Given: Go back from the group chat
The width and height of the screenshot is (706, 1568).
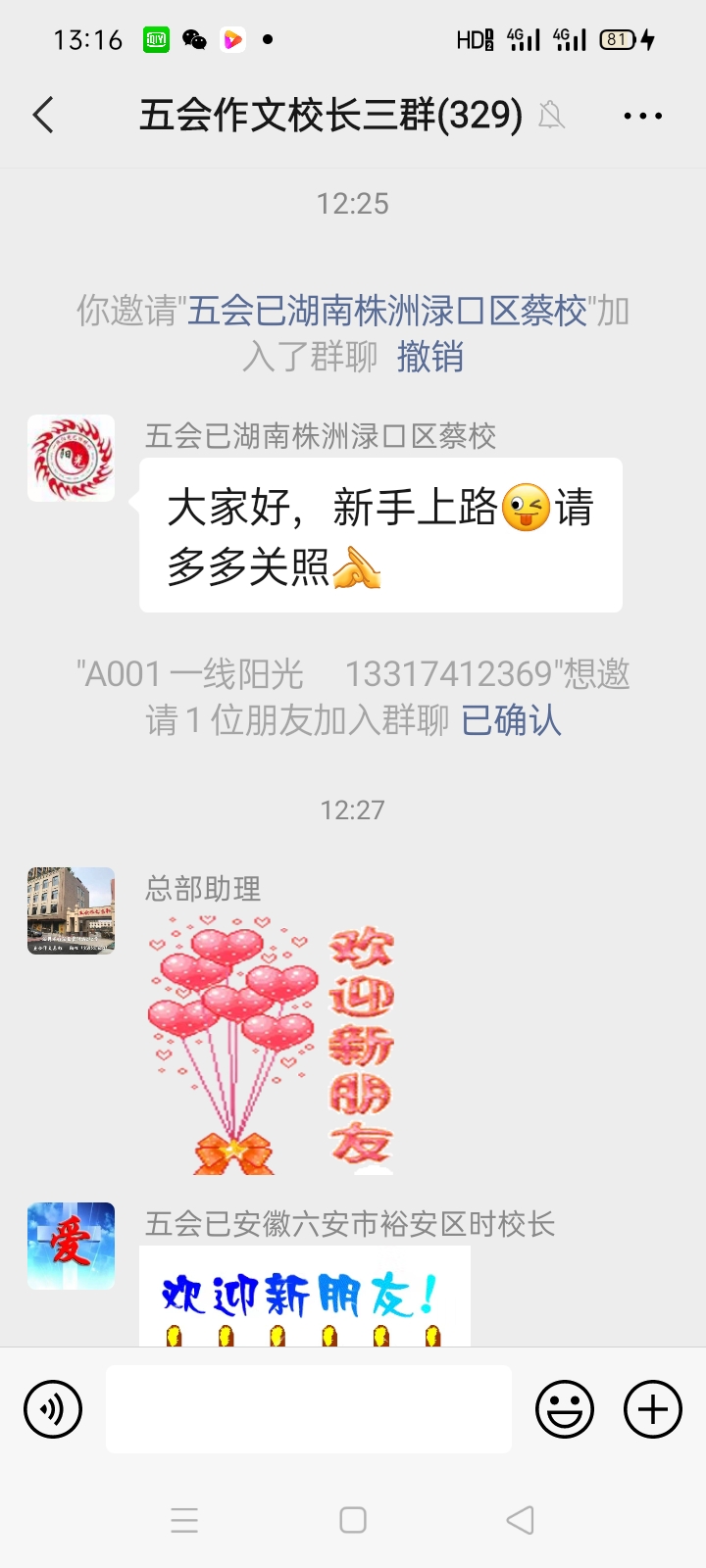Looking at the screenshot, I should (x=43, y=116).
